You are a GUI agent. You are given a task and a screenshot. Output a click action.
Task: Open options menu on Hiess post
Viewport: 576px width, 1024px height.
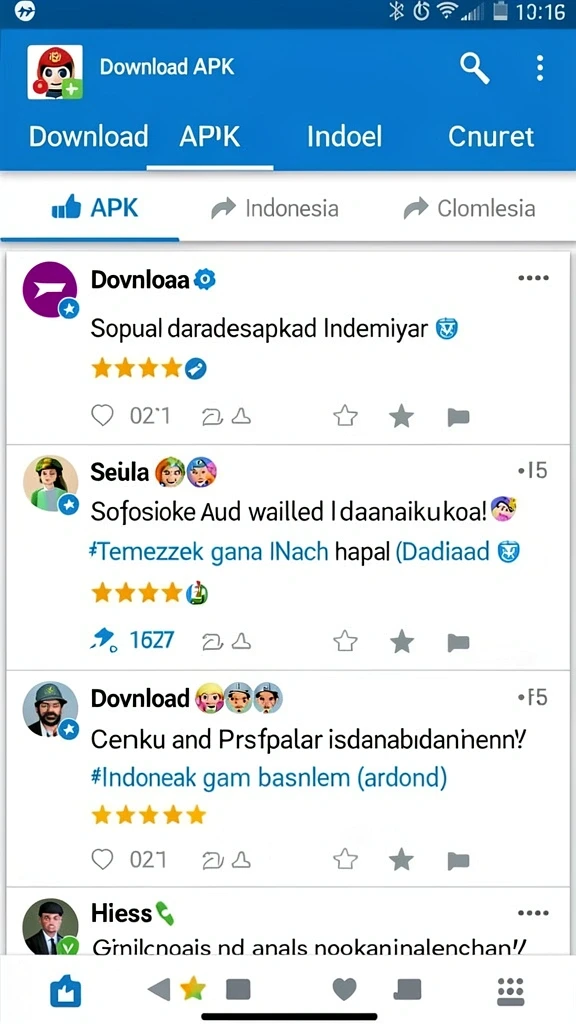(x=533, y=913)
